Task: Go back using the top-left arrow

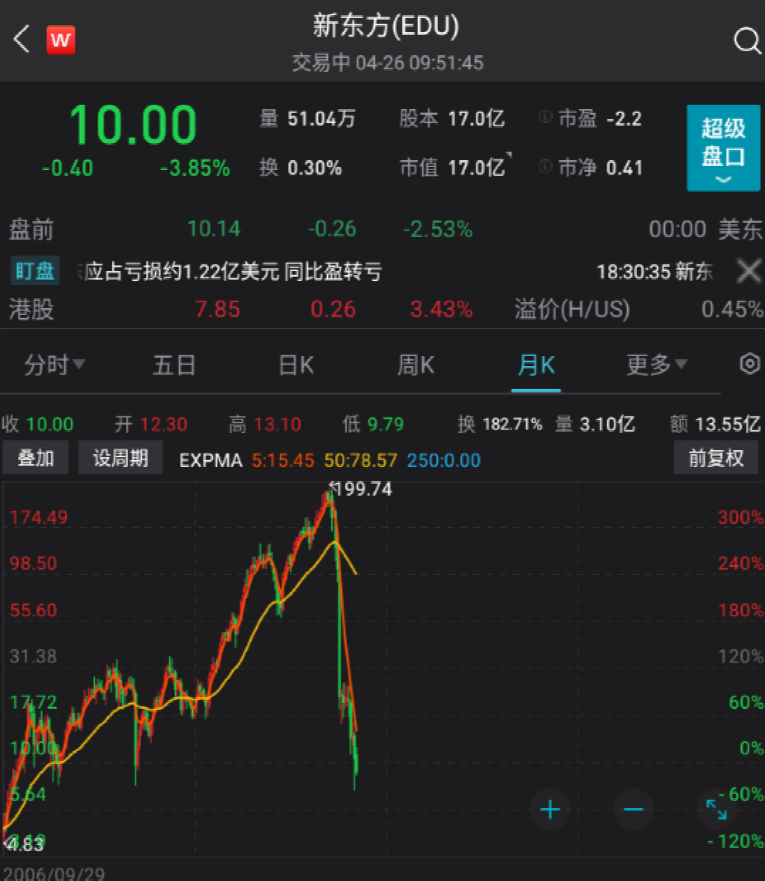Action: (x=22, y=40)
